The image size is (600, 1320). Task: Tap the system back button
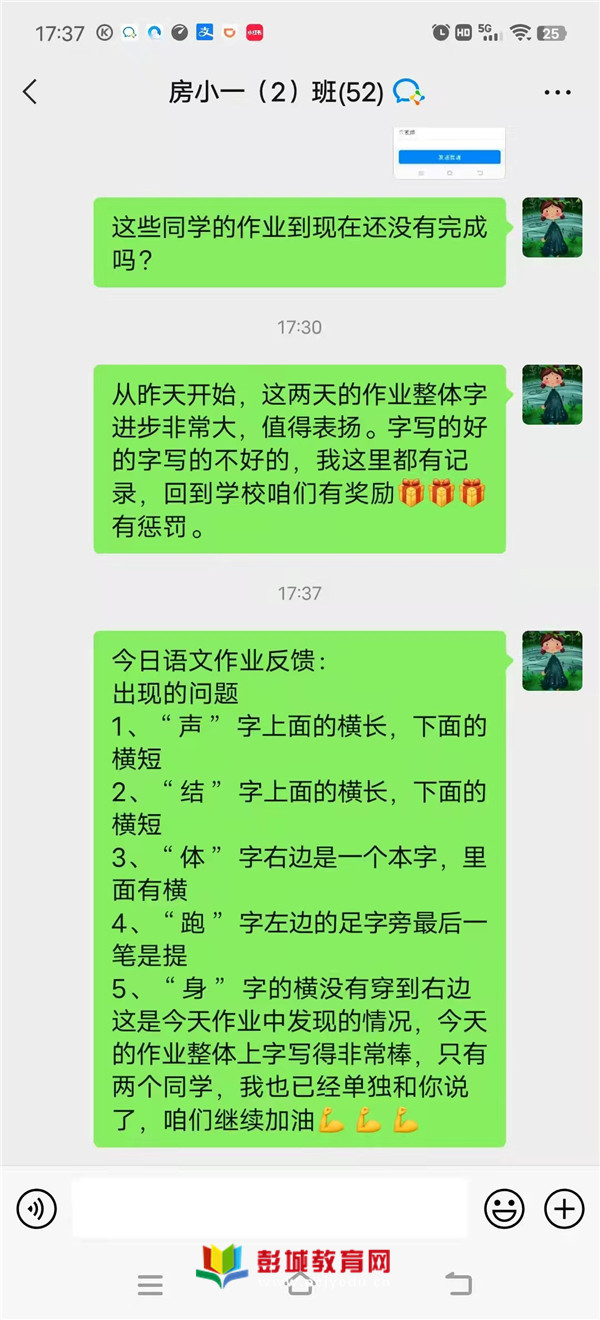pos(457,1284)
